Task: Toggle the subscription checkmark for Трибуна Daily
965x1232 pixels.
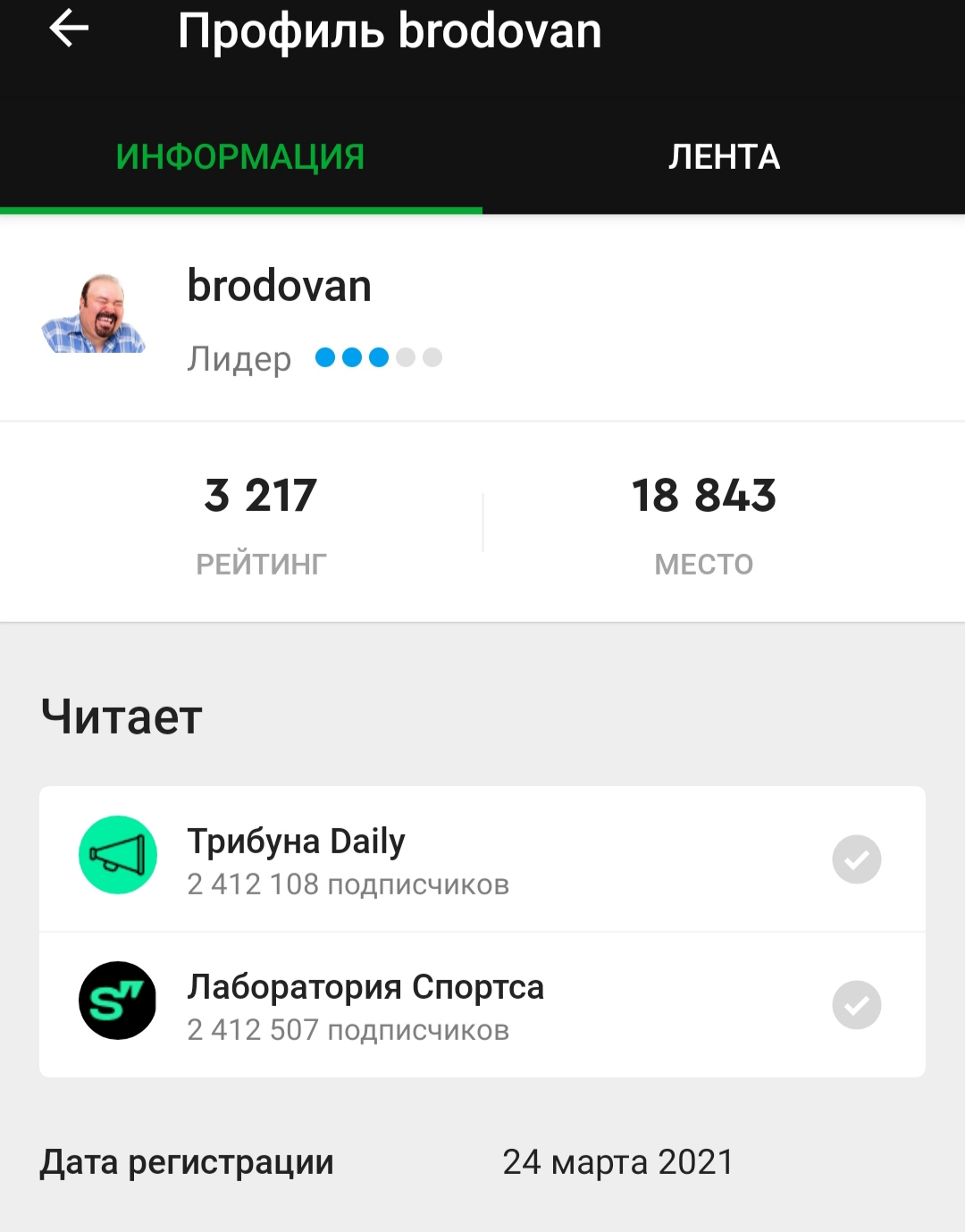Action: pos(856,859)
